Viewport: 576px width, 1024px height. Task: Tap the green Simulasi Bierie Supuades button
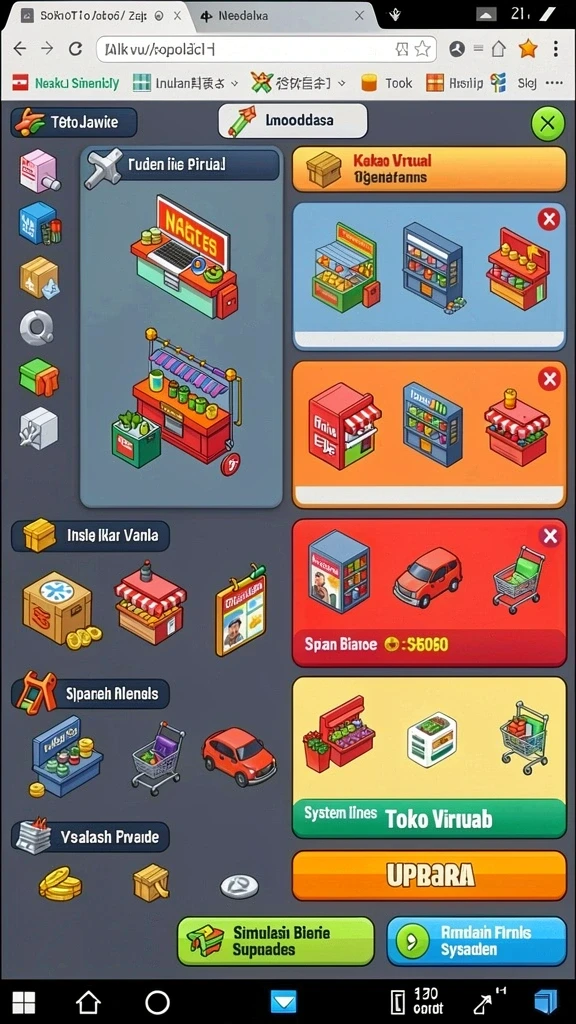pyautogui.click(x=276, y=941)
